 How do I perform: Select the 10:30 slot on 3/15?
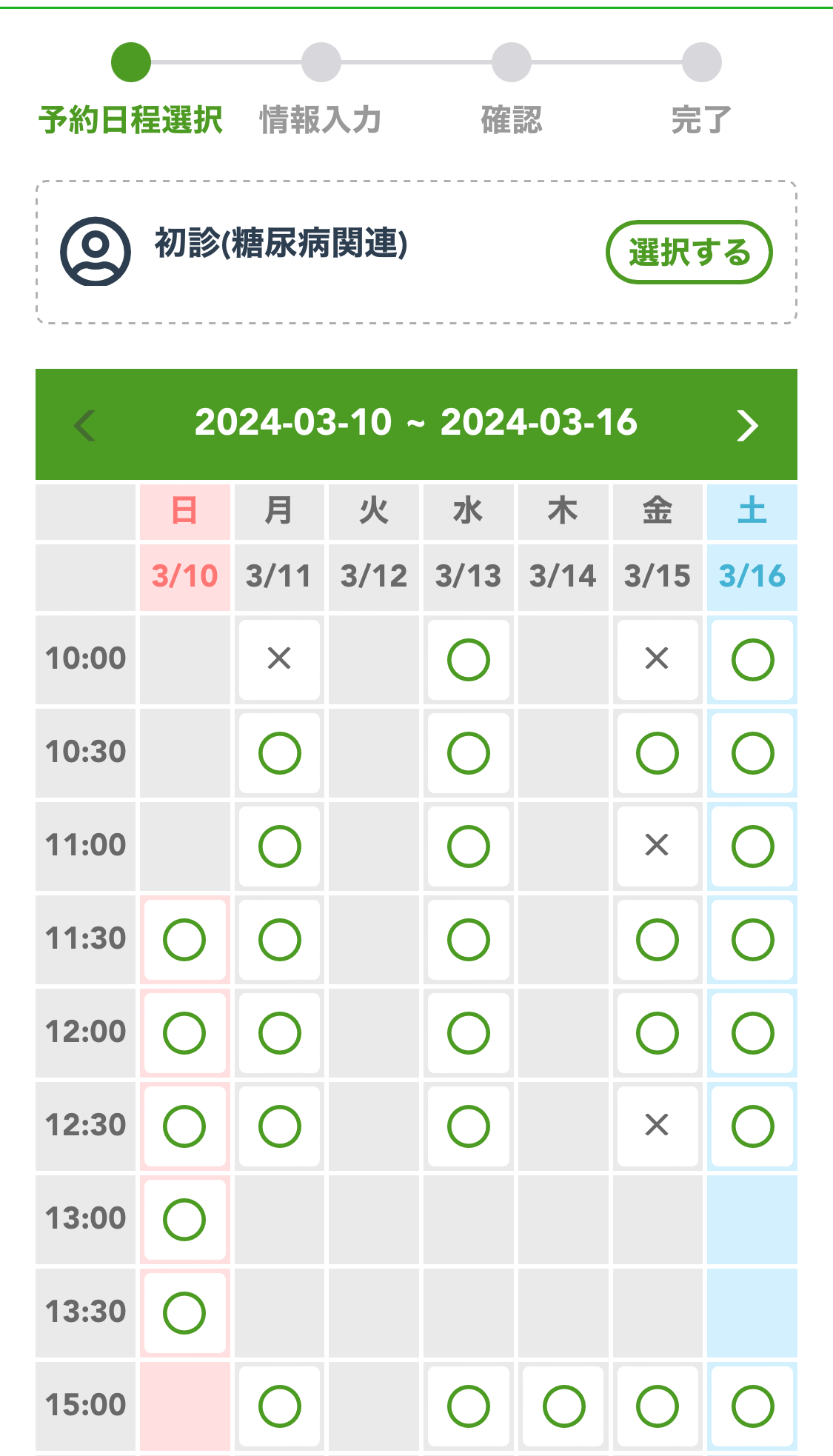(x=658, y=752)
